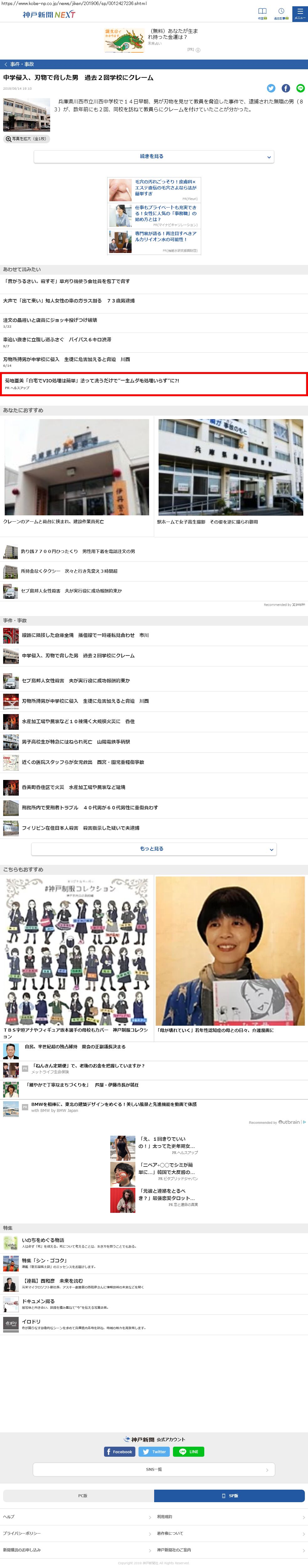Switch to PC版 site view
The width and height of the screenshot is (308, 1568).
[x=79, y=1496]
